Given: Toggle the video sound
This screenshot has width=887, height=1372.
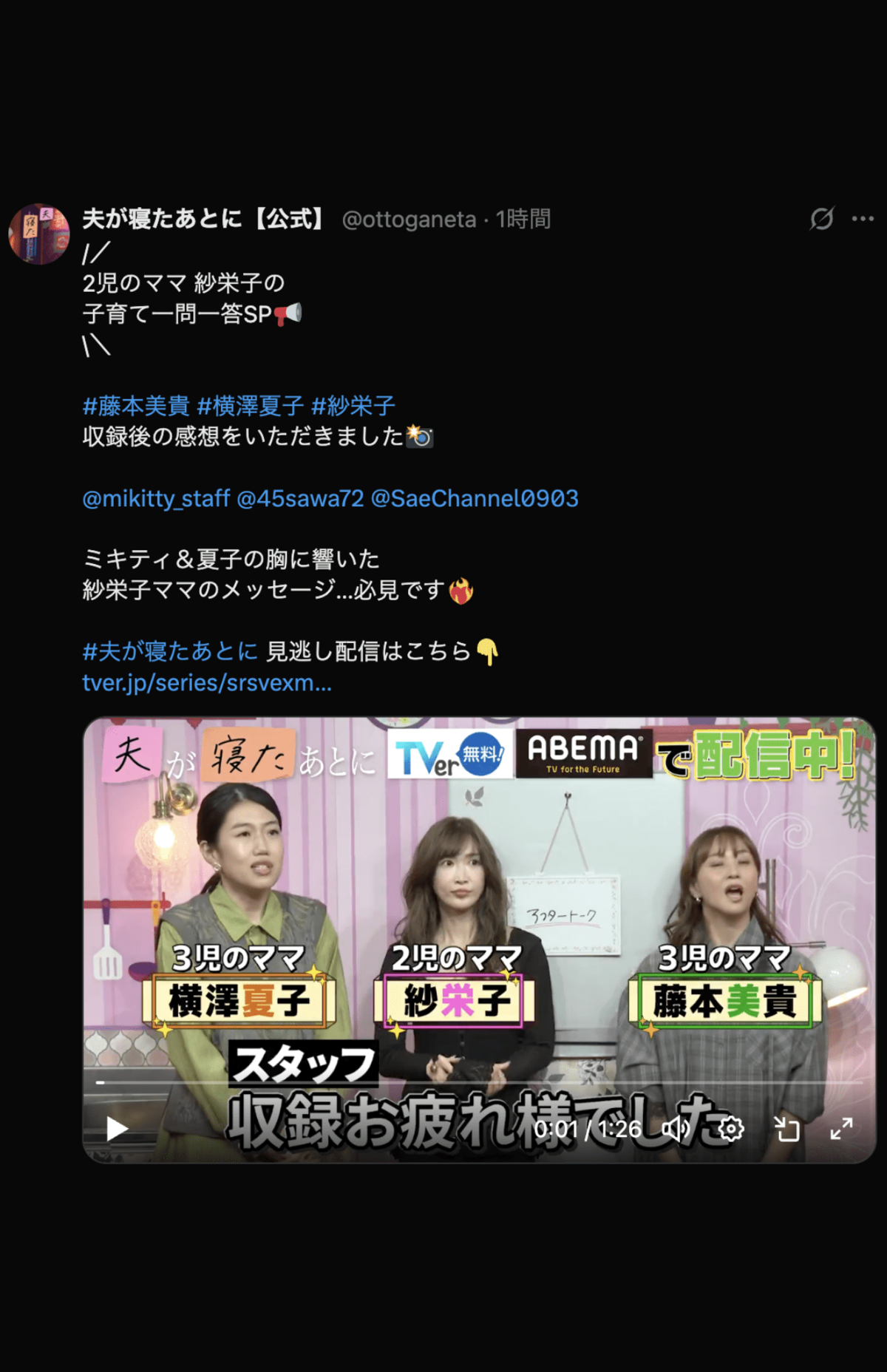Looking at the screenshot, I should point(676,1129).
